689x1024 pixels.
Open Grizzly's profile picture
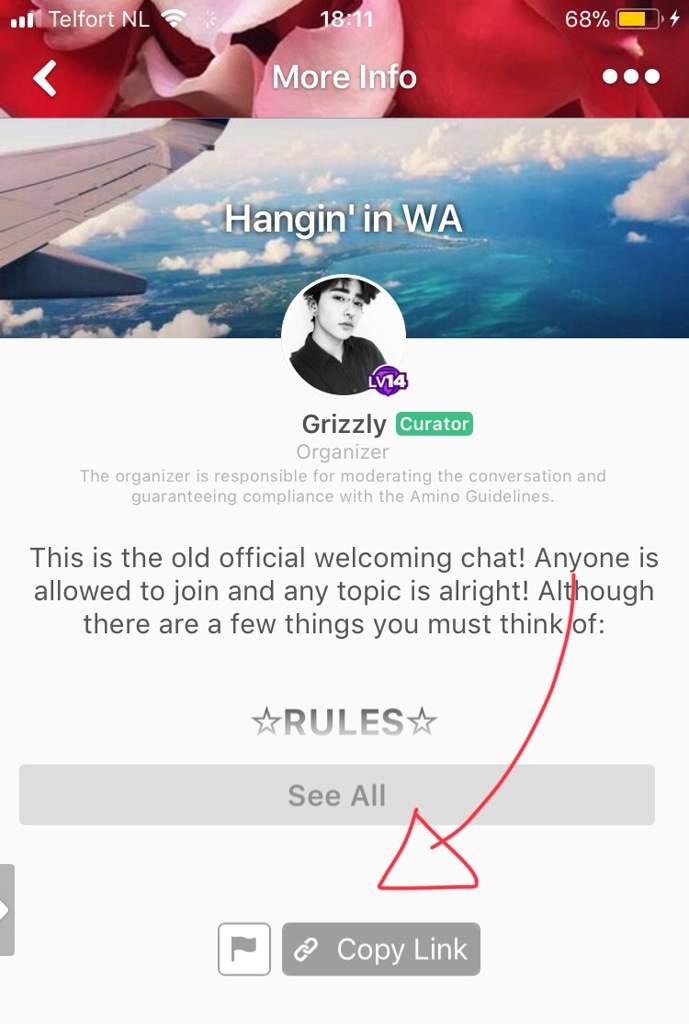coord(343,336)
